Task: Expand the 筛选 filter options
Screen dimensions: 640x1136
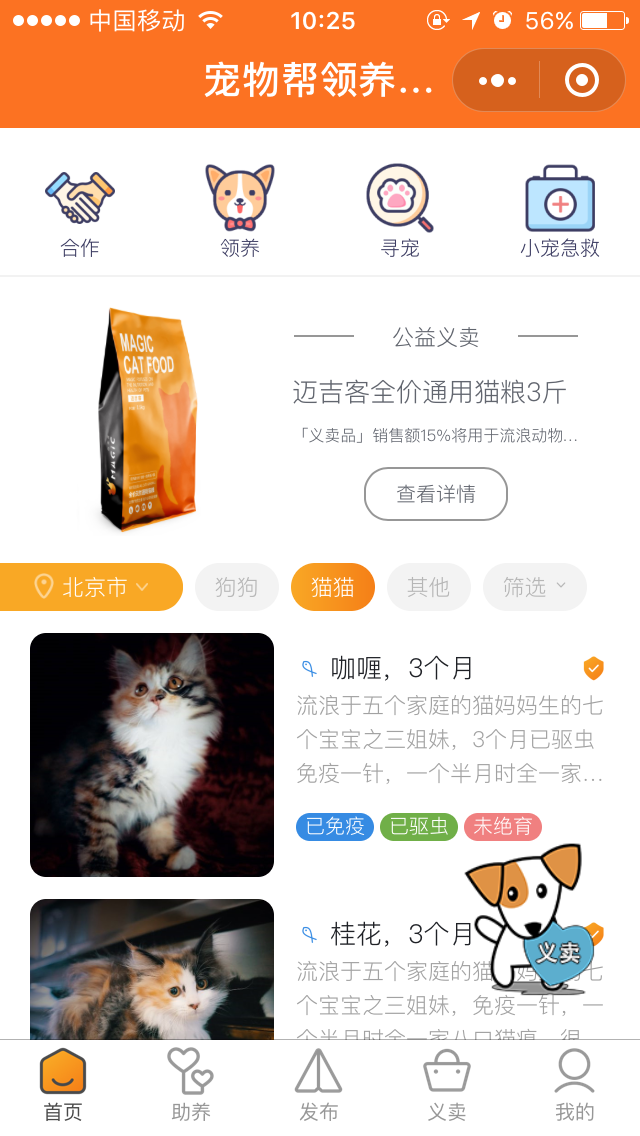Action: tap(534, 587)
